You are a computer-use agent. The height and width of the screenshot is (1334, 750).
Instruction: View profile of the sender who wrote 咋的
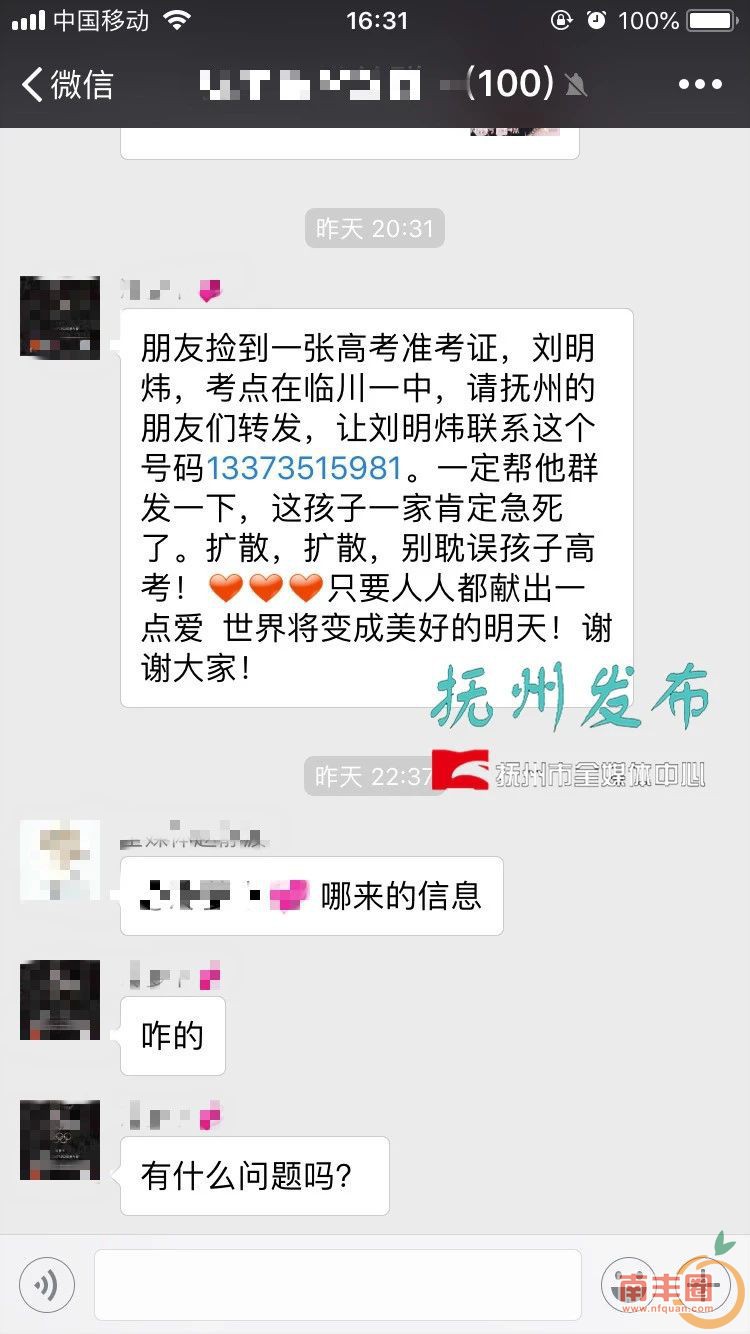pyautogui.click(x=60, y=1000)
